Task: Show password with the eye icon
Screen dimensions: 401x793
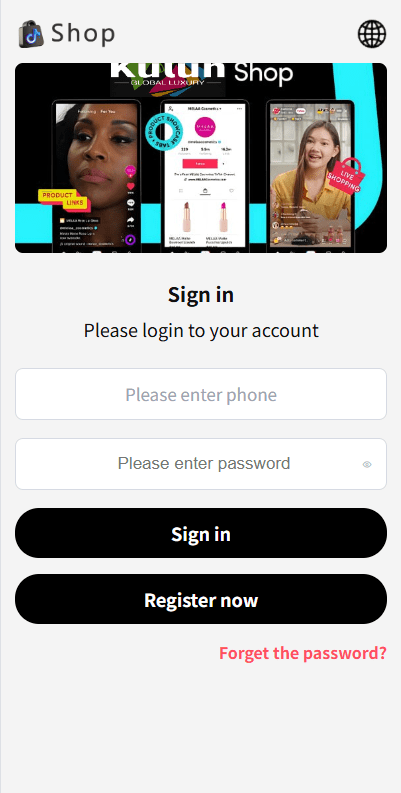Action: (x=367, y=464)
